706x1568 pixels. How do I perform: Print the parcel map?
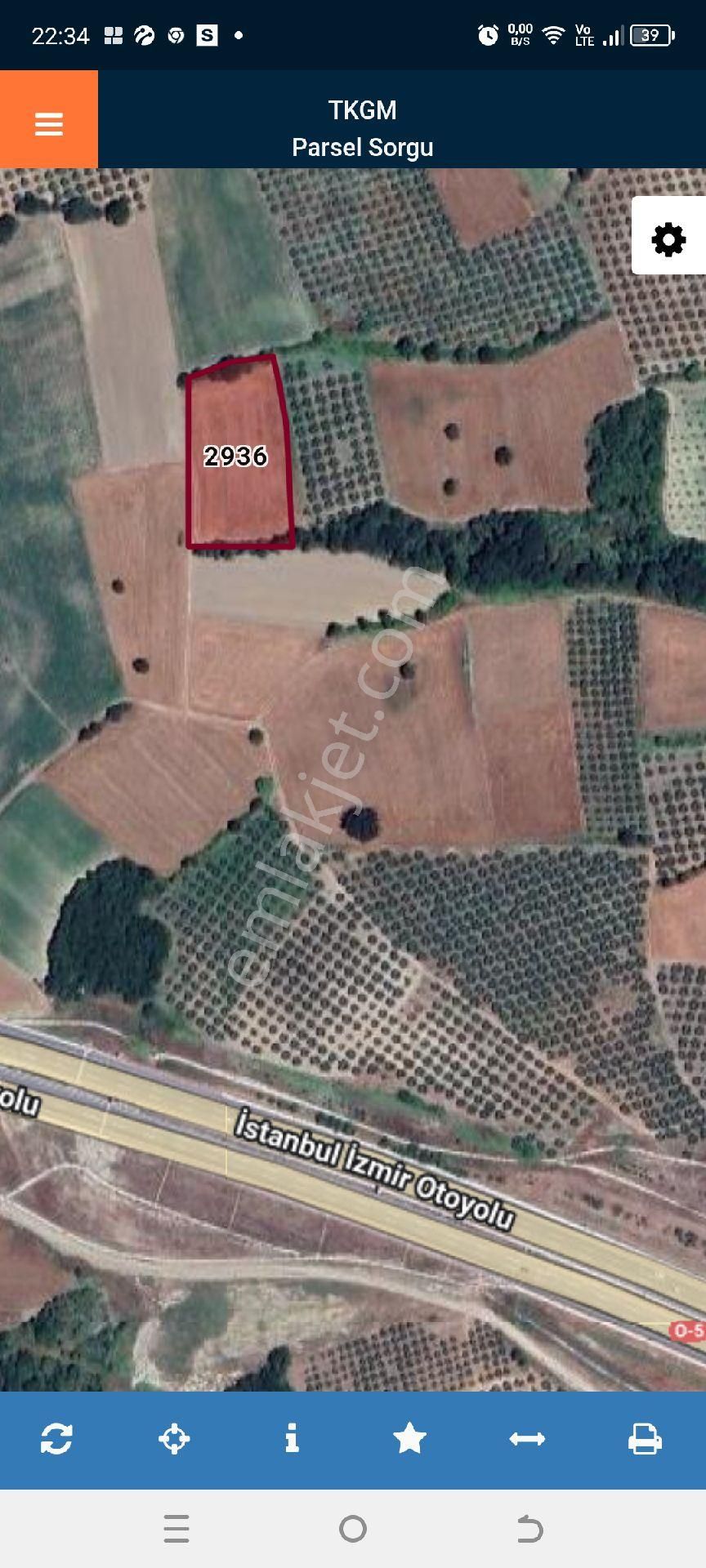645,1438
